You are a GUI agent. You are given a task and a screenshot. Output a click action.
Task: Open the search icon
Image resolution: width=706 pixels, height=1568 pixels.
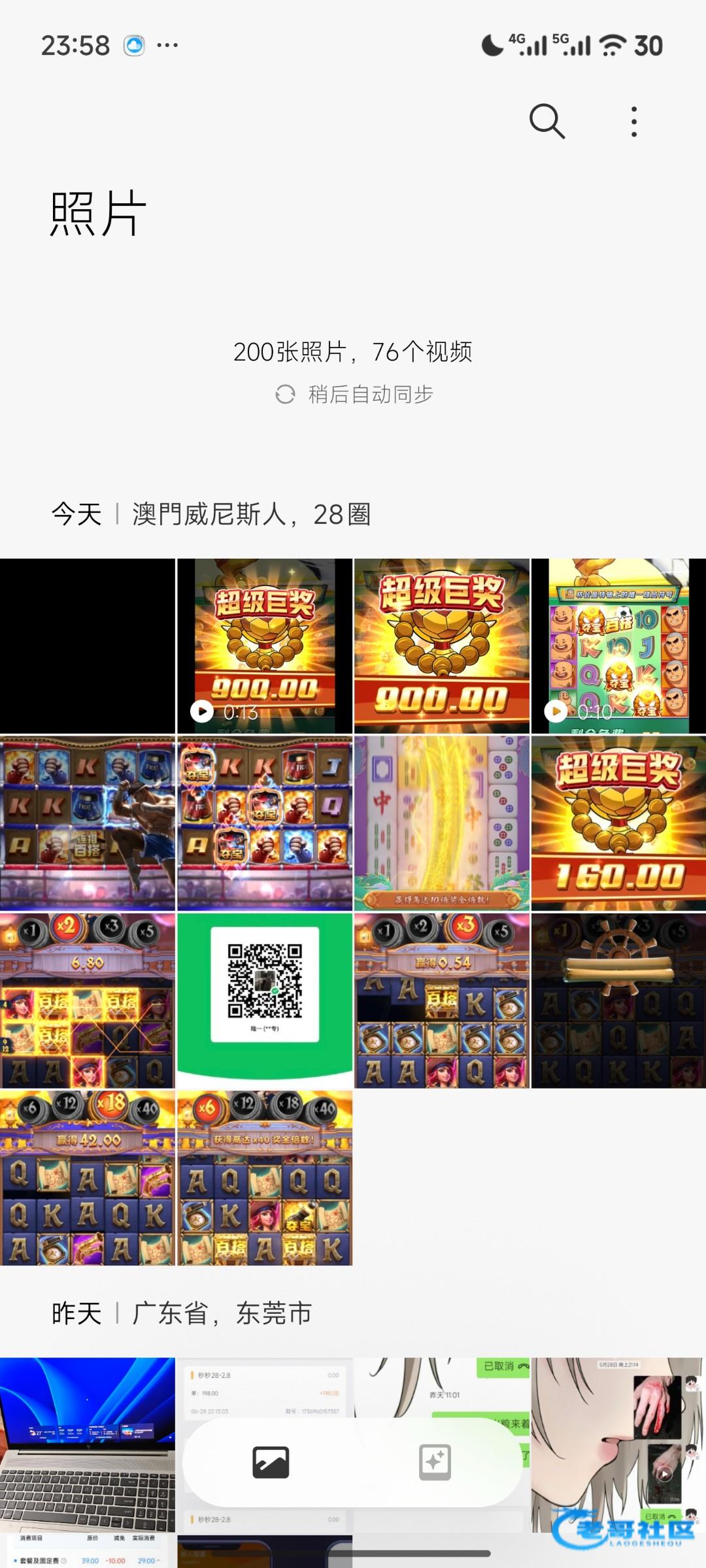coord(546,122)
